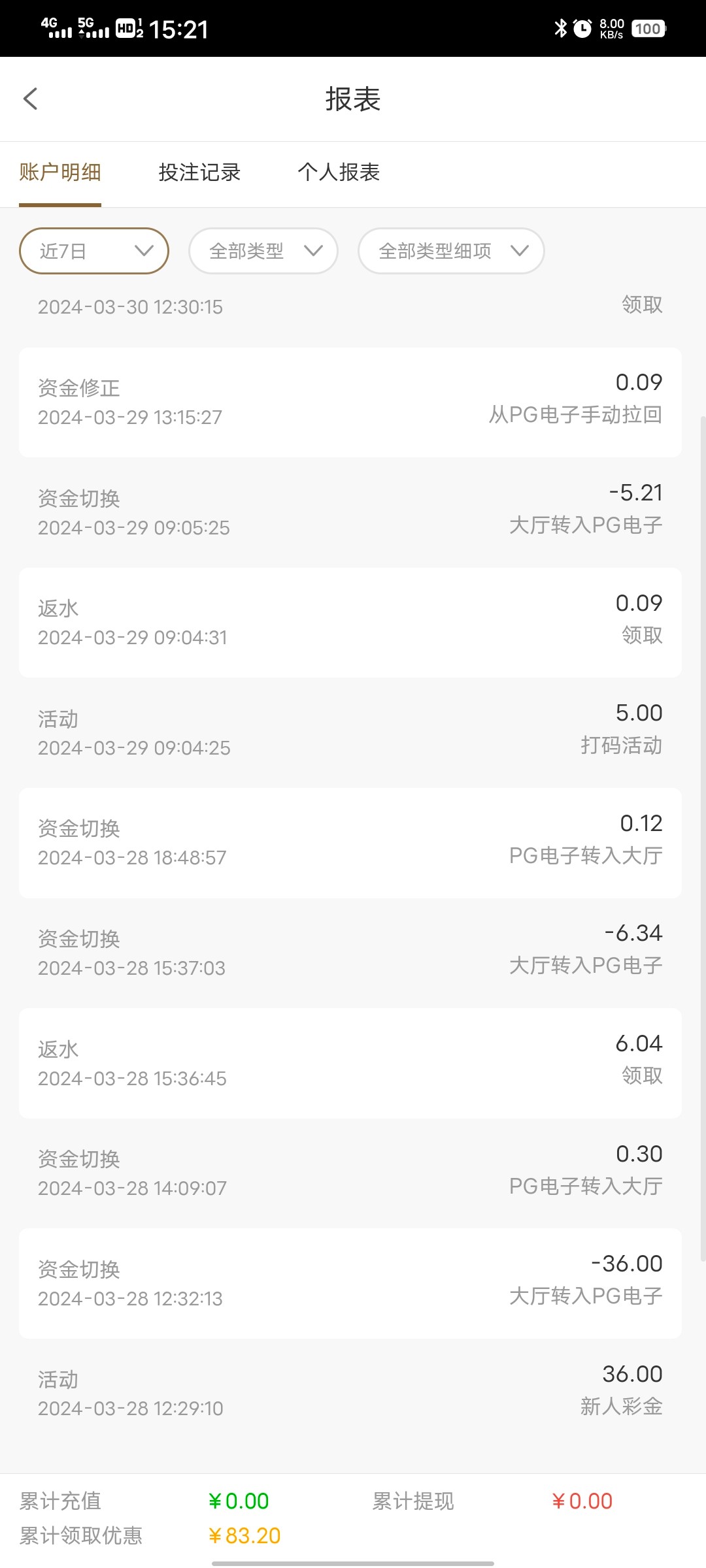Open the 全部类型 filter dropdown
The height and width of the screenshot is (1568, 706).
(263, 251)
